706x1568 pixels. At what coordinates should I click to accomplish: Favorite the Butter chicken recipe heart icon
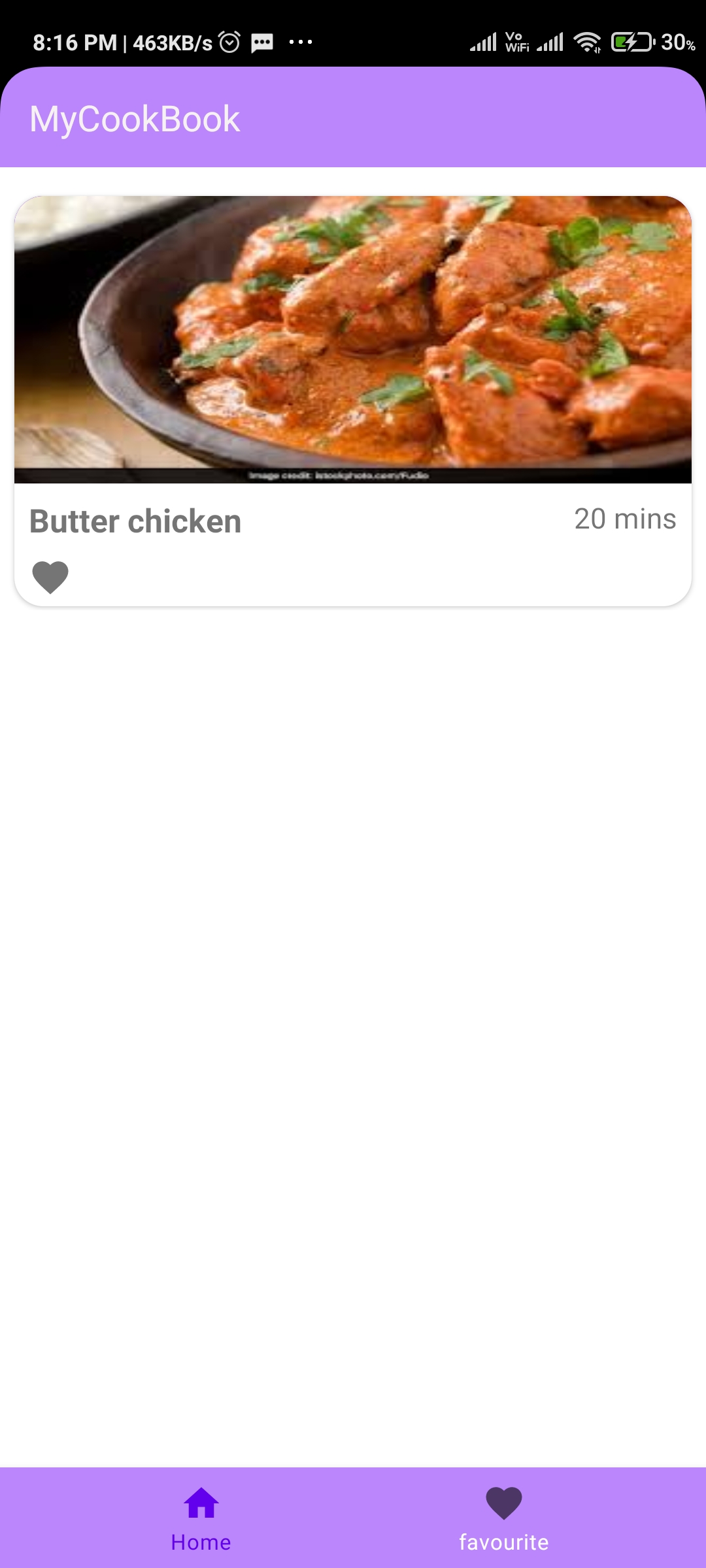pos(51,576)
